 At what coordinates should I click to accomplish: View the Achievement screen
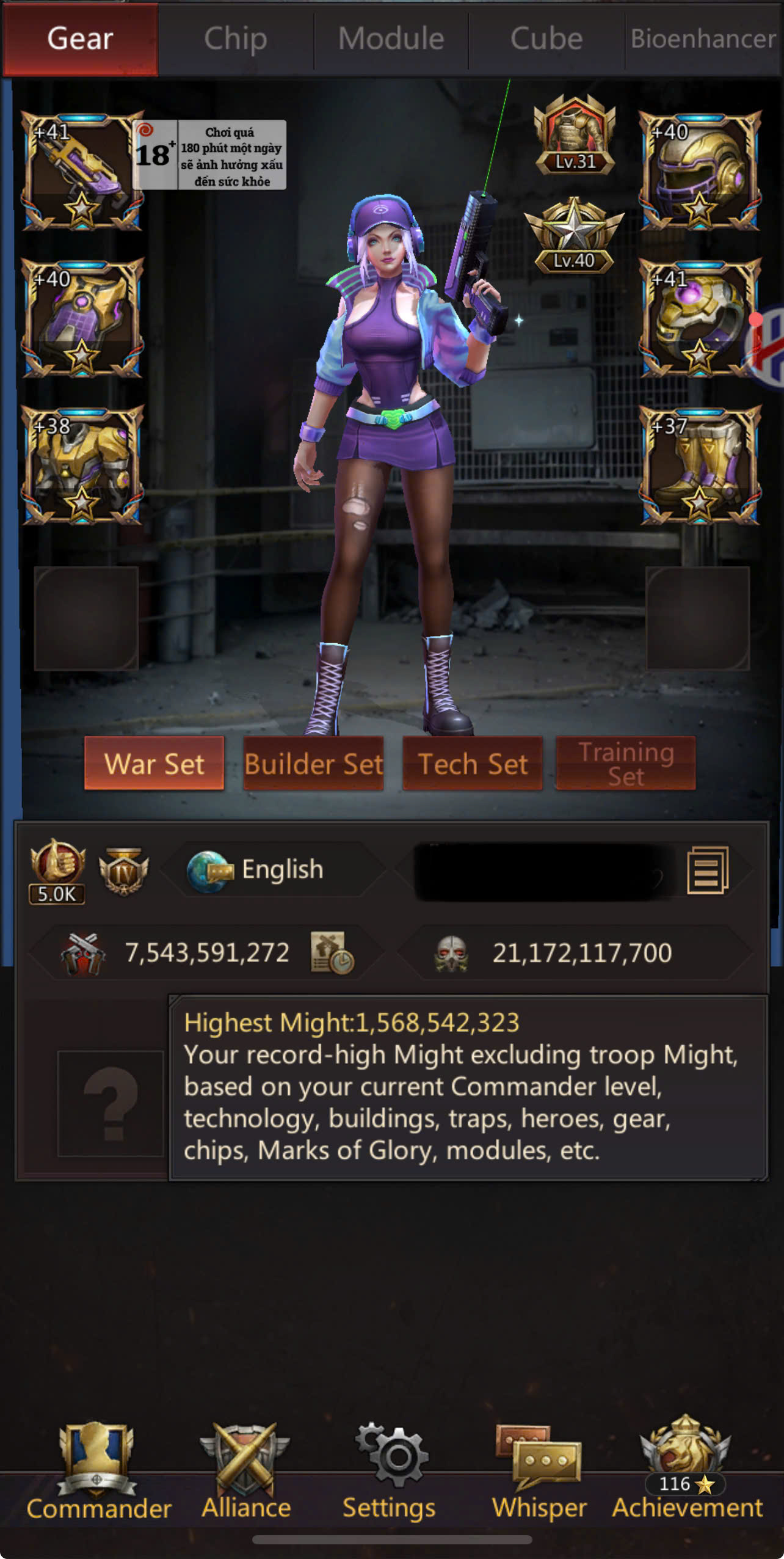click(x=687, y=1472)
